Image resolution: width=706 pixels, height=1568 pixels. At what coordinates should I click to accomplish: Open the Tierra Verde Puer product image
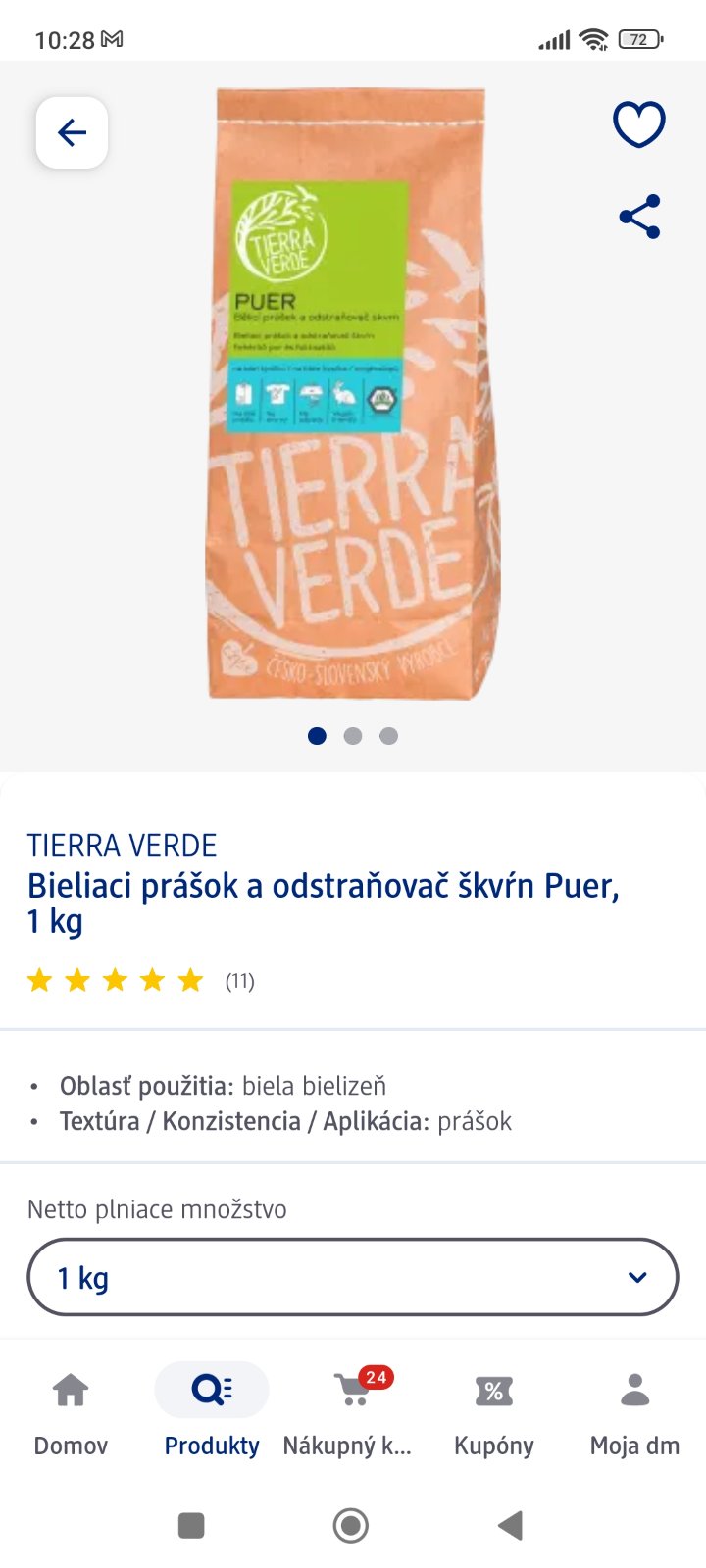tap(353, 392)
